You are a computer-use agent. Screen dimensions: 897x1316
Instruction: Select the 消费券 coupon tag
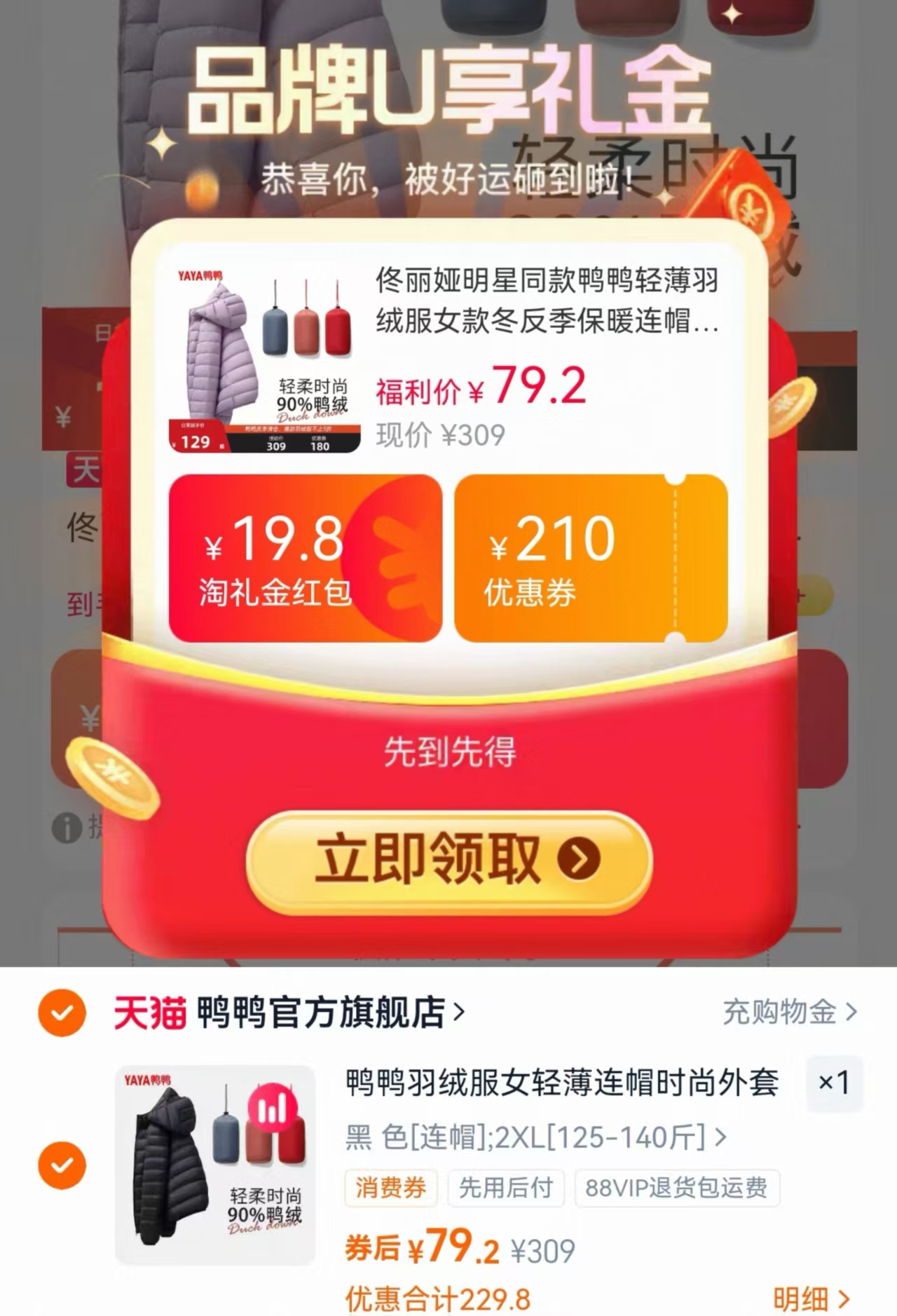tap(392, 1188)
